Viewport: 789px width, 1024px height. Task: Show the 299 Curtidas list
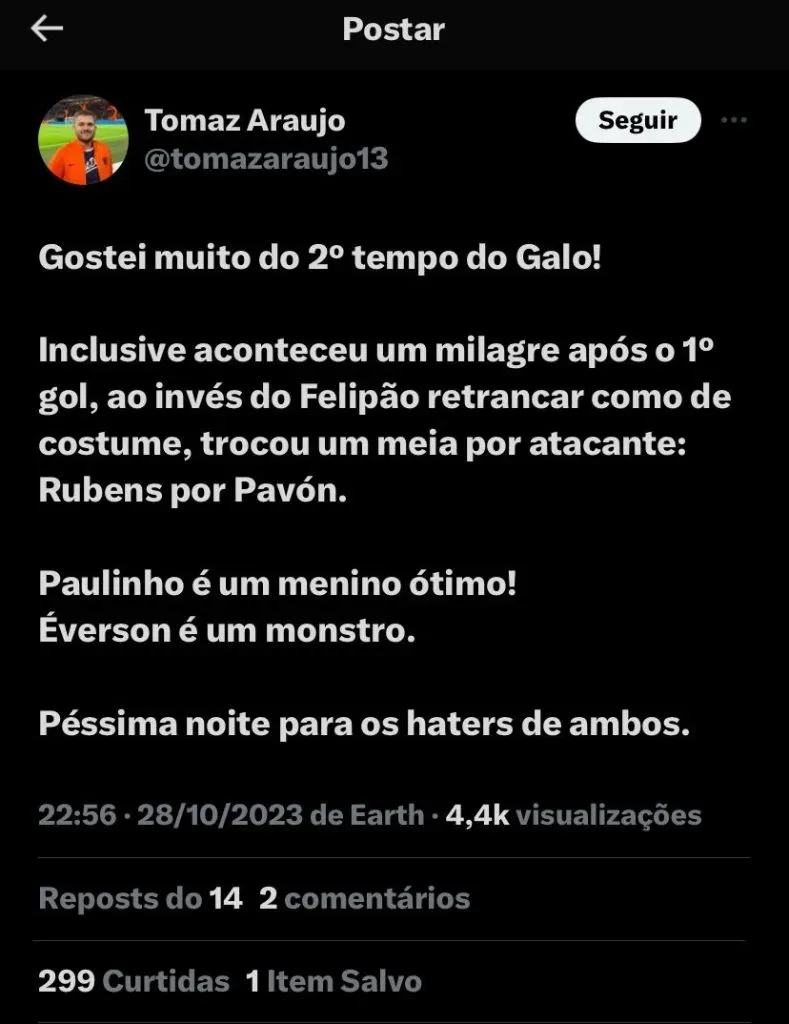tap(133, 981)
